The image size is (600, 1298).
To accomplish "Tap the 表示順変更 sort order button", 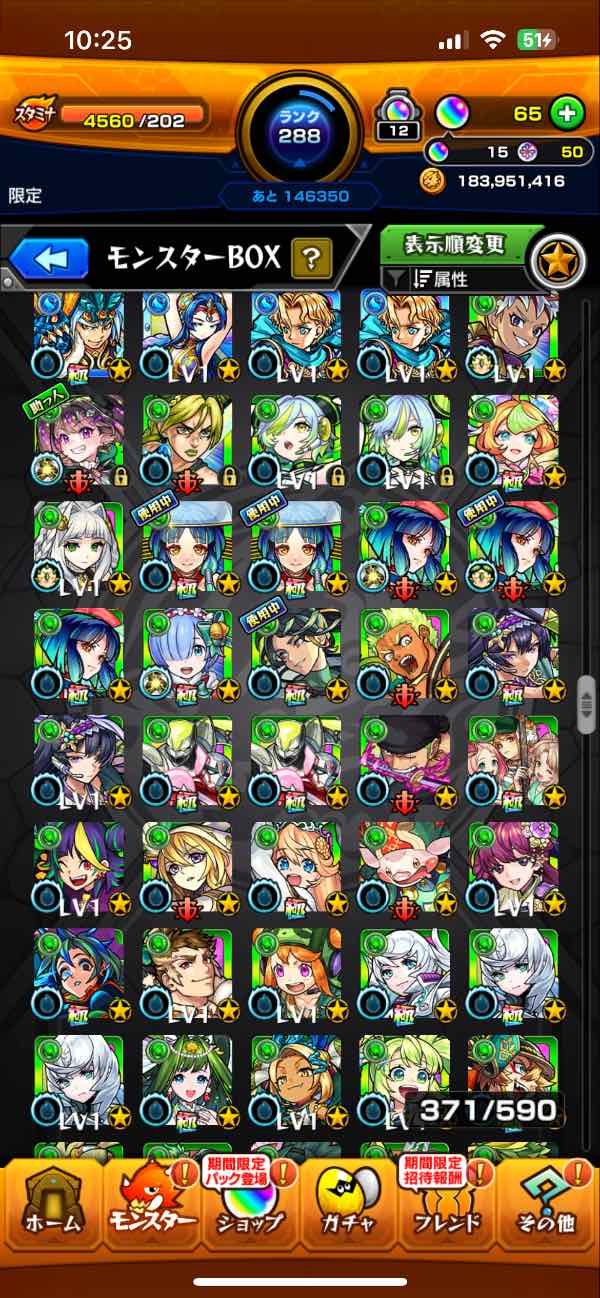I will click(455, 244).
